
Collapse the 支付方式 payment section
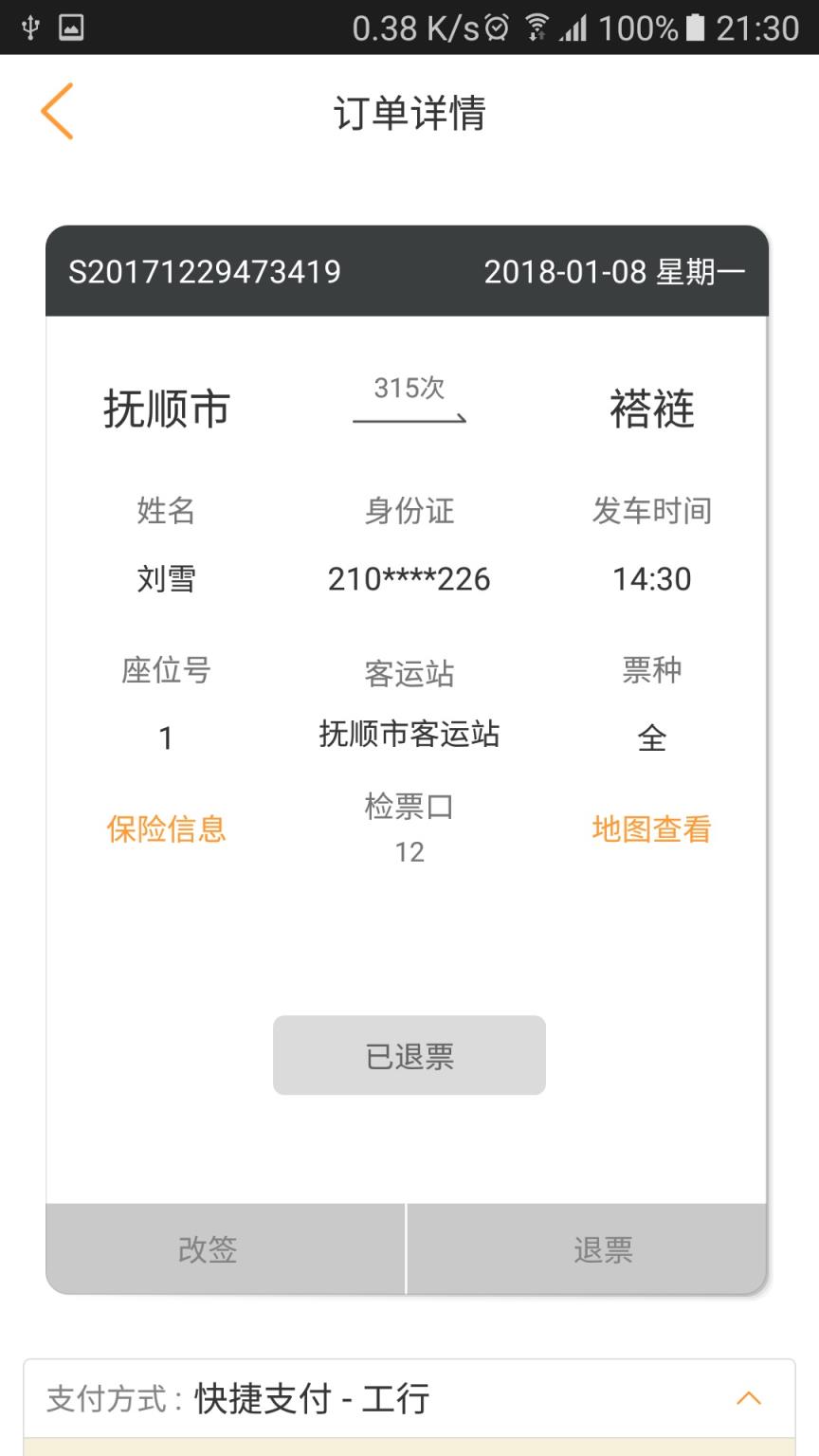coord(750,1398)
